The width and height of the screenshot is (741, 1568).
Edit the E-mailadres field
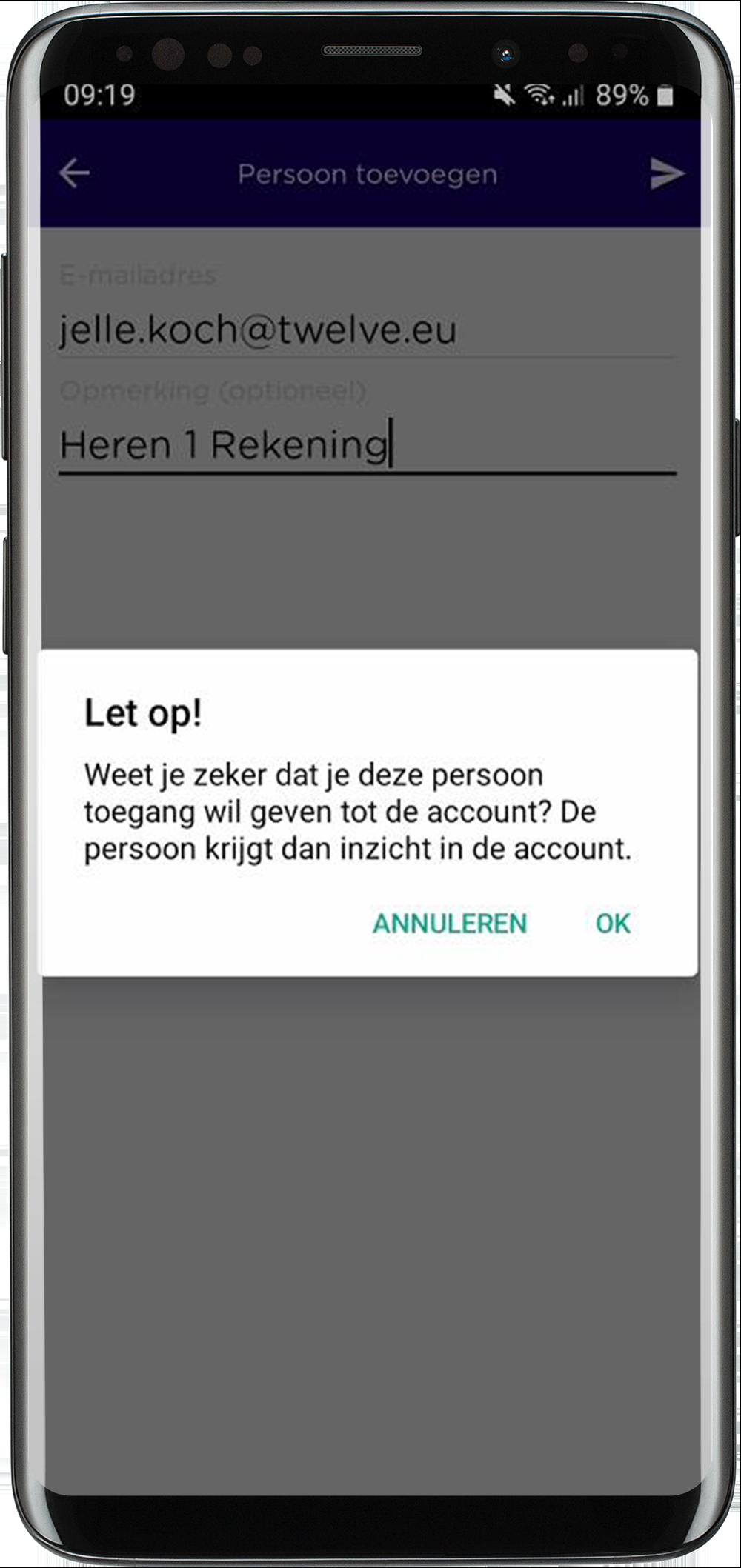366,330
